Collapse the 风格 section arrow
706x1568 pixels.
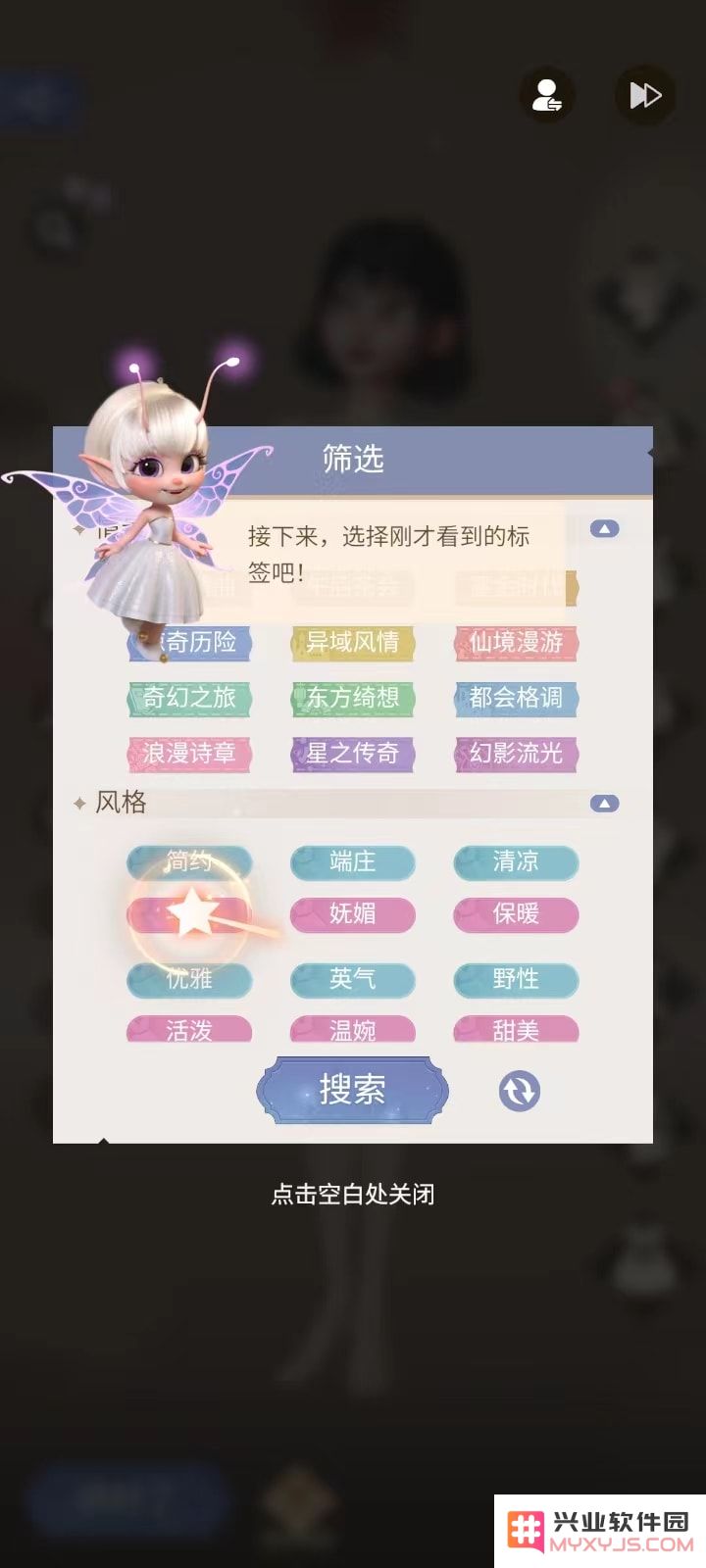coord(605,804)
